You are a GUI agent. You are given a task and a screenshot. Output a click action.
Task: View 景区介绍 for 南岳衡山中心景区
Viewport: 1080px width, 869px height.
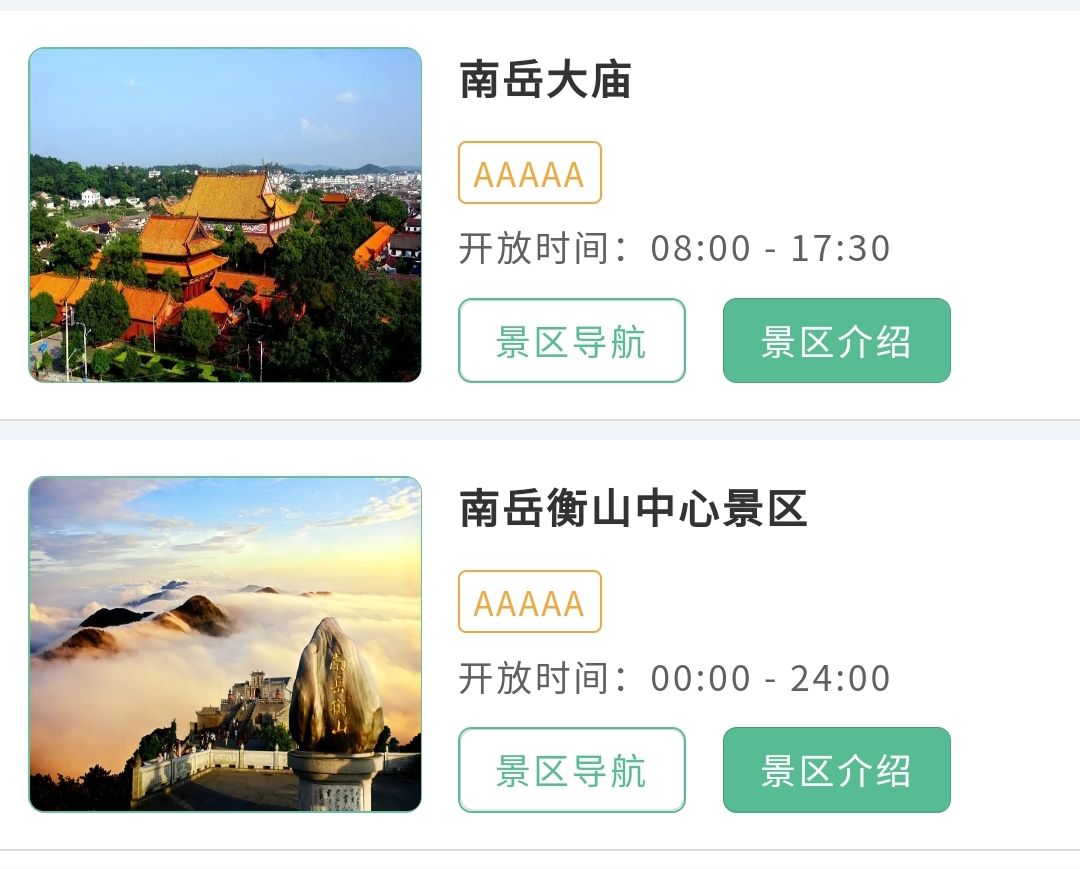pyautogui.click(x=836, y=770)
